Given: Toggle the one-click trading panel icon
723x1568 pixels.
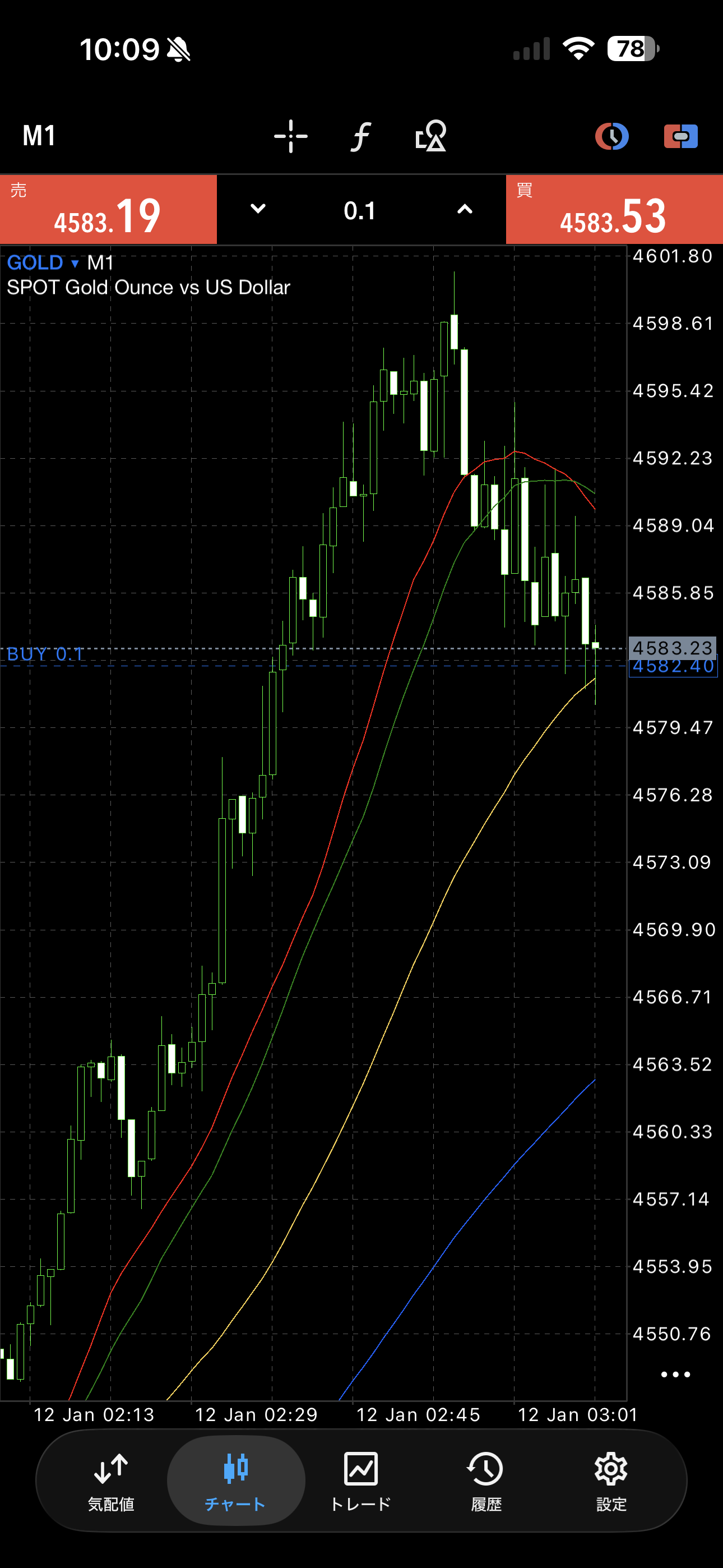Looking at the screenshot, I should pyautogui.click(x=680, y=136).
